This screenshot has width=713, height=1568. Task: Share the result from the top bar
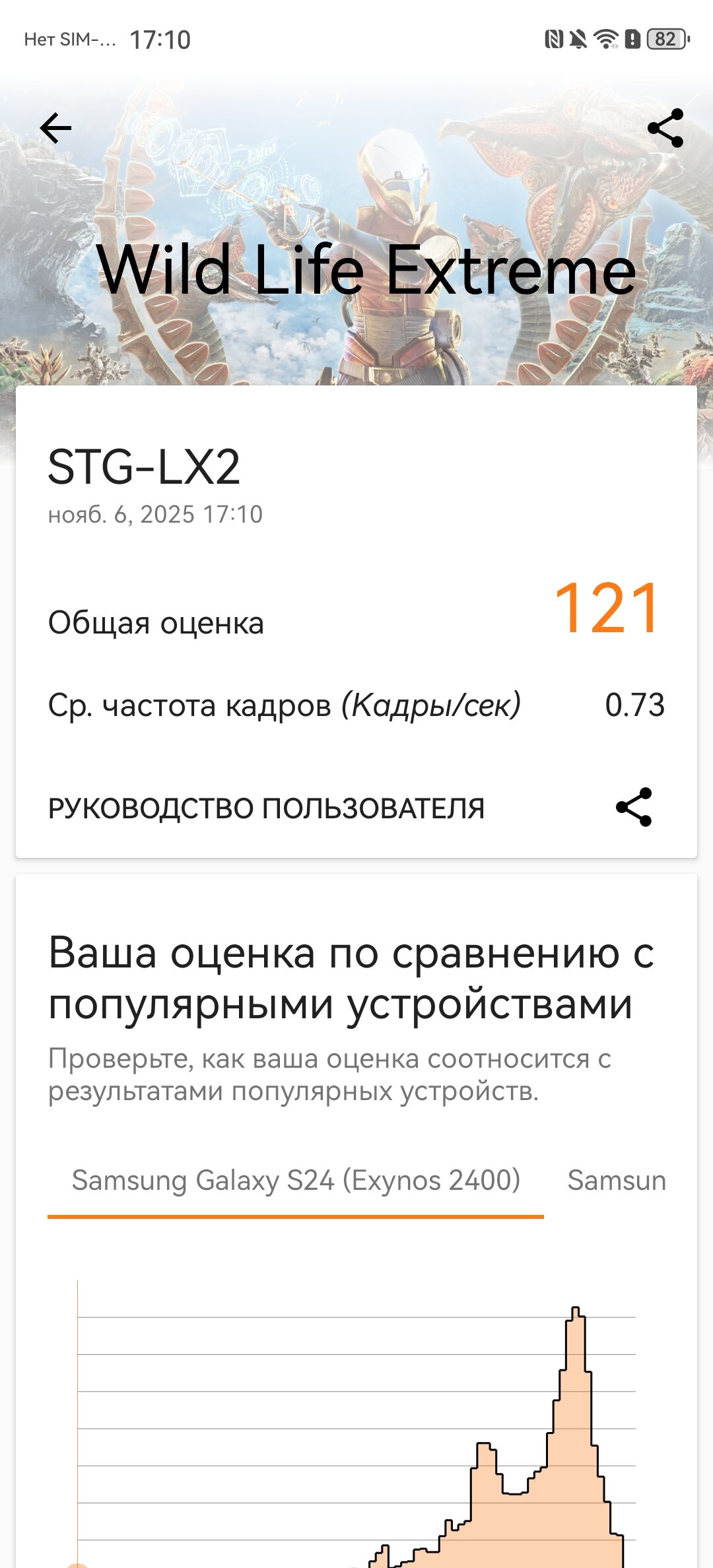click(x=665, y=128)
